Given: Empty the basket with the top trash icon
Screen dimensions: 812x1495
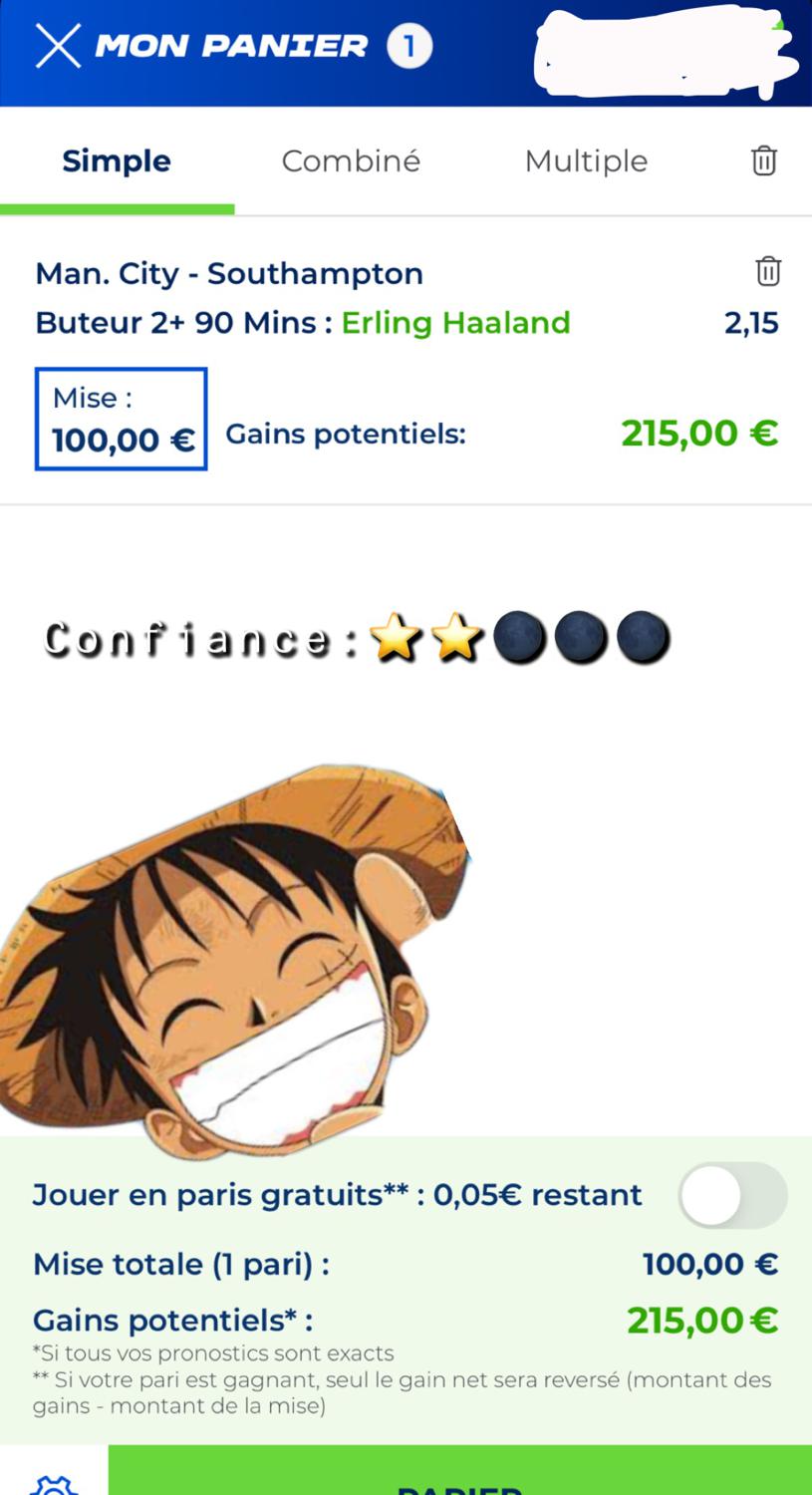Looking at the screenshot, I should pyautogui.click(x=764, y=160).
